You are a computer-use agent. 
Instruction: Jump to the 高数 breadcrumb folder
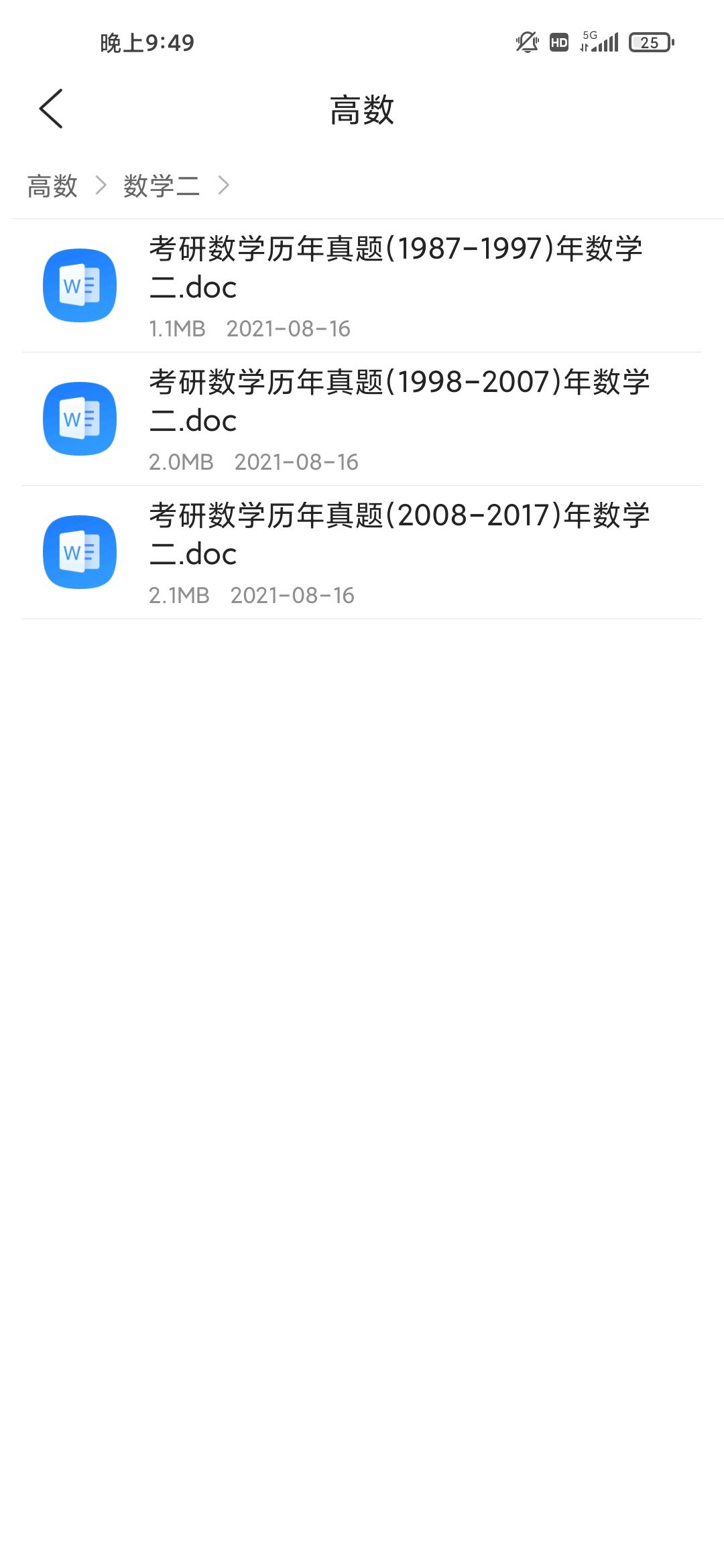(x=52, y=186)
